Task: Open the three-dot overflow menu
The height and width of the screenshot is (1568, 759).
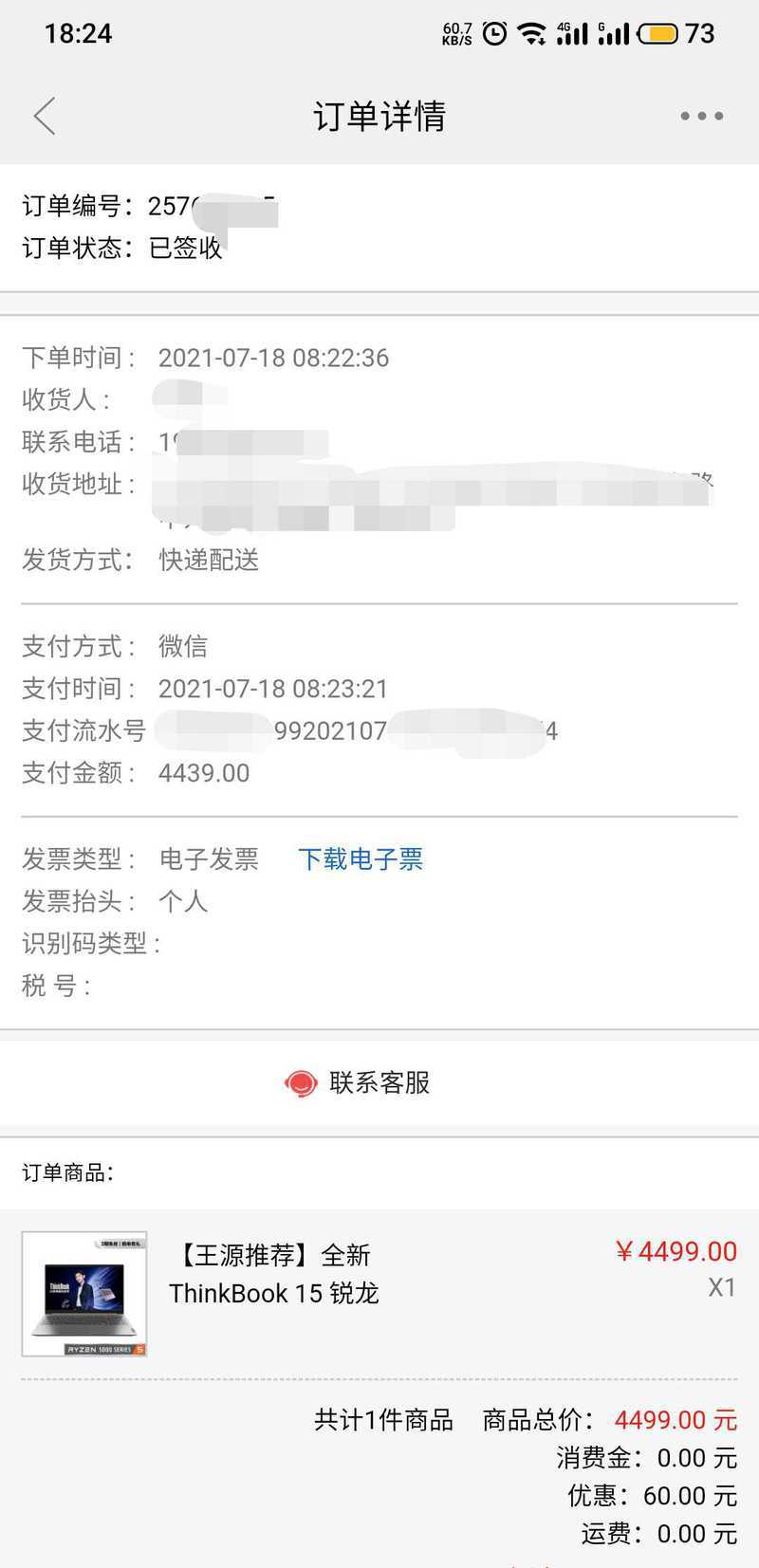Action: point(701,116)
